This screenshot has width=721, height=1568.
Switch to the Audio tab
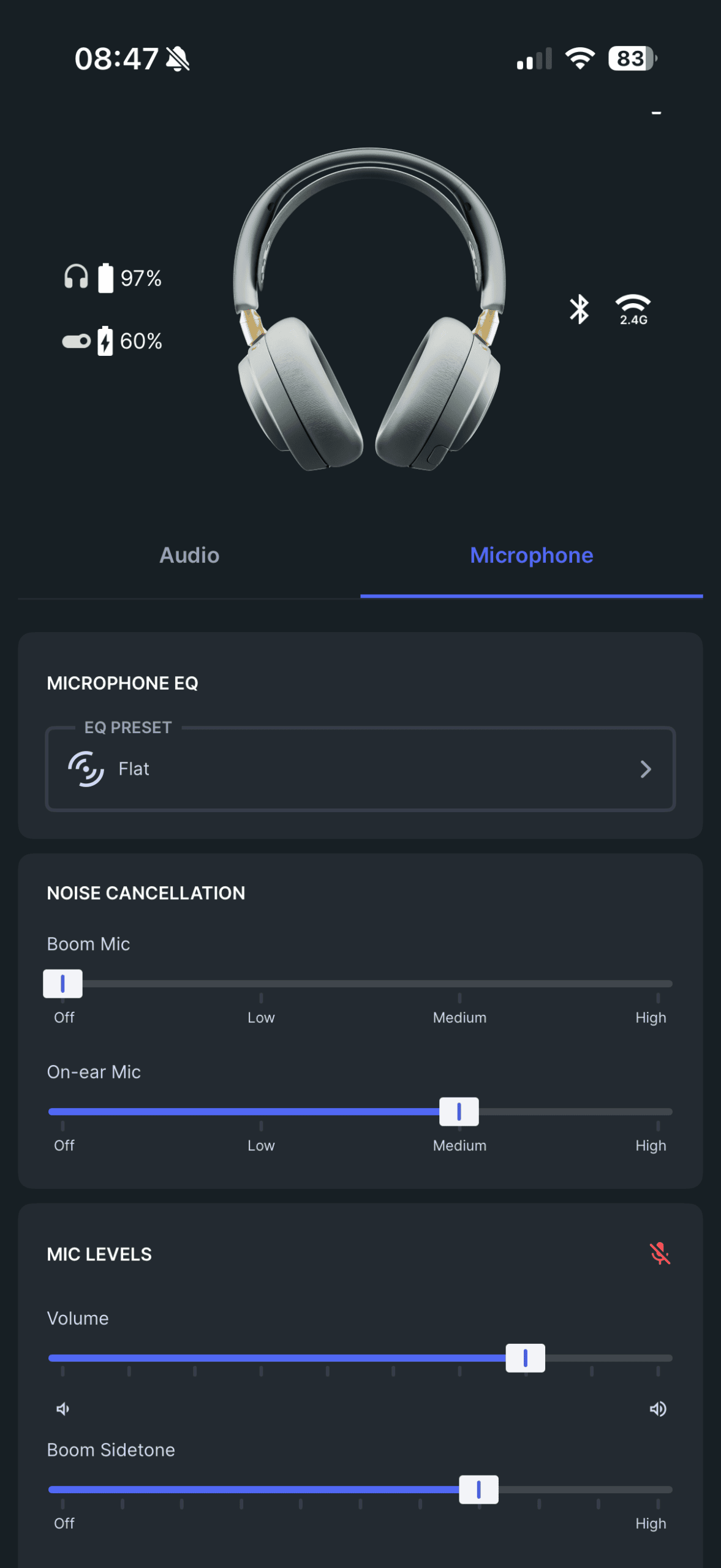[189, 556]
